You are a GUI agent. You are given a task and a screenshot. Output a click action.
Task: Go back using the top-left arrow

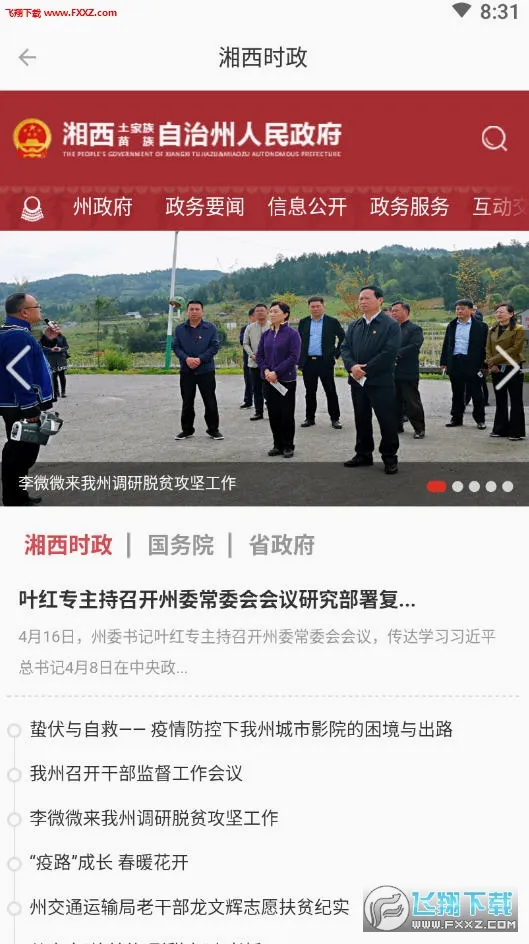click(27, 58)
